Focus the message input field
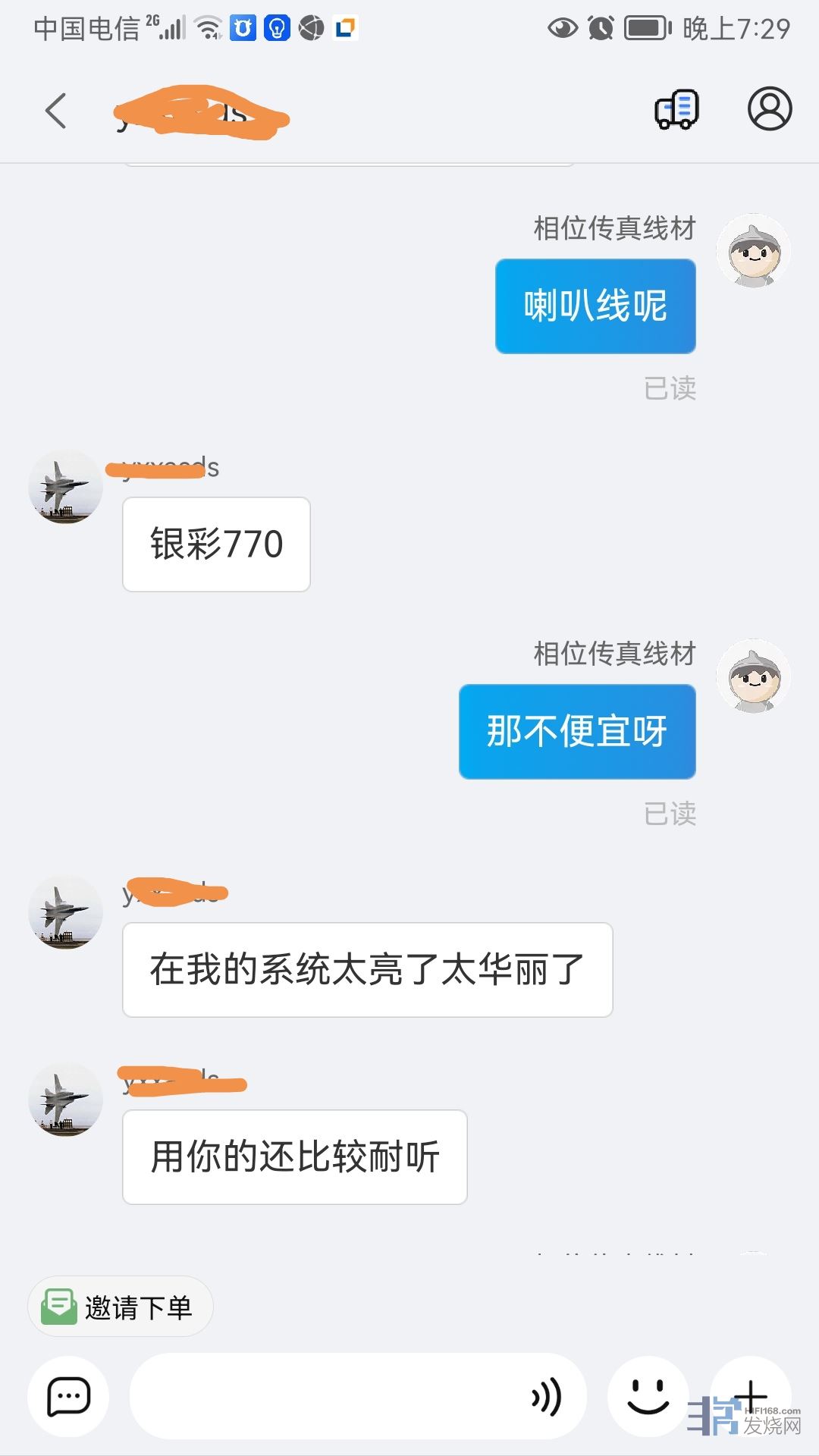Screen dimensions: 819x1456 (x=326, y=1396)
